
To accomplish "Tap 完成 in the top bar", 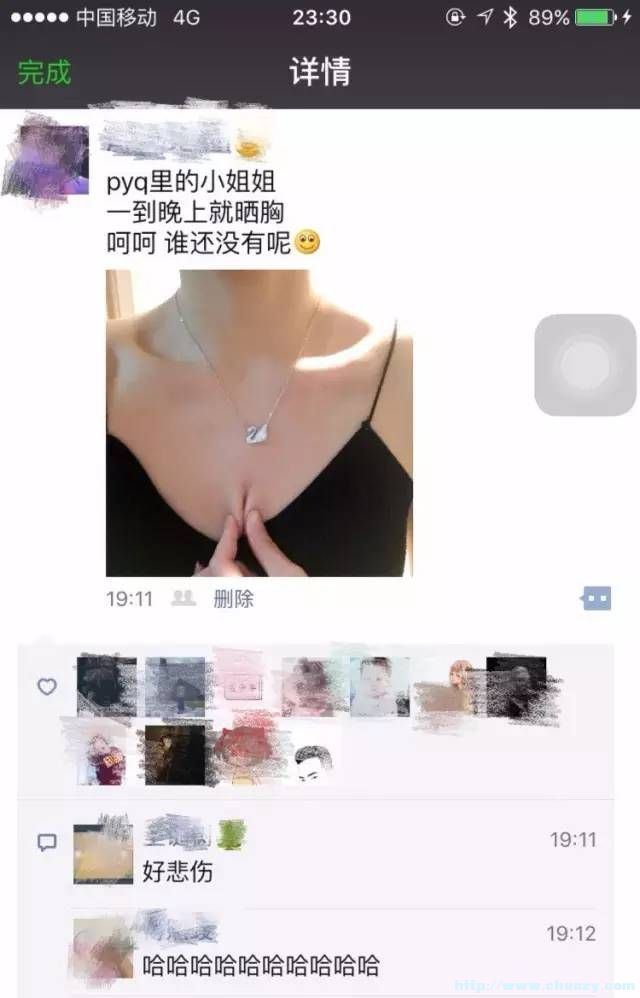I will click(45, 72).
